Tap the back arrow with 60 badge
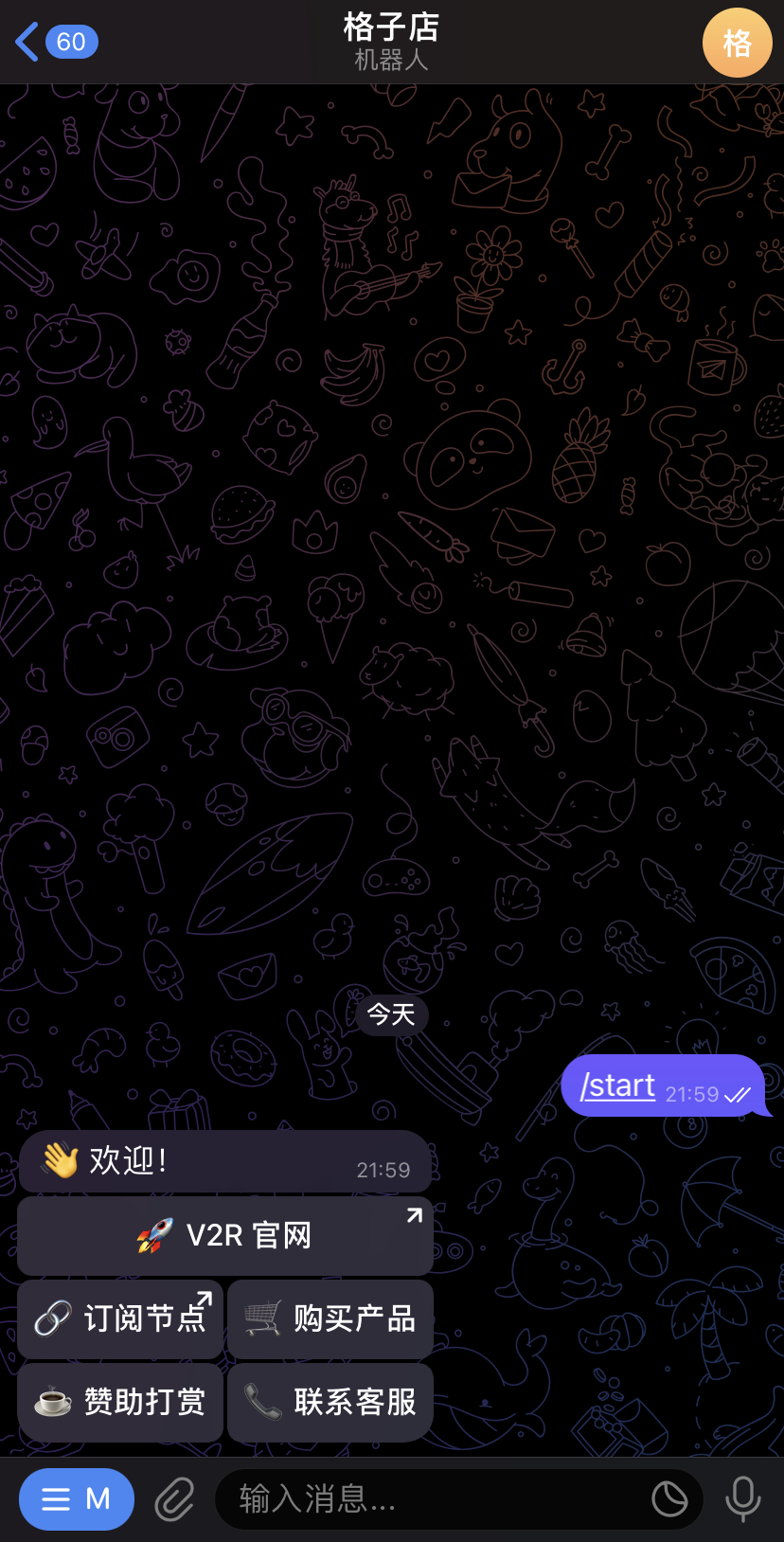 point(52,42)
